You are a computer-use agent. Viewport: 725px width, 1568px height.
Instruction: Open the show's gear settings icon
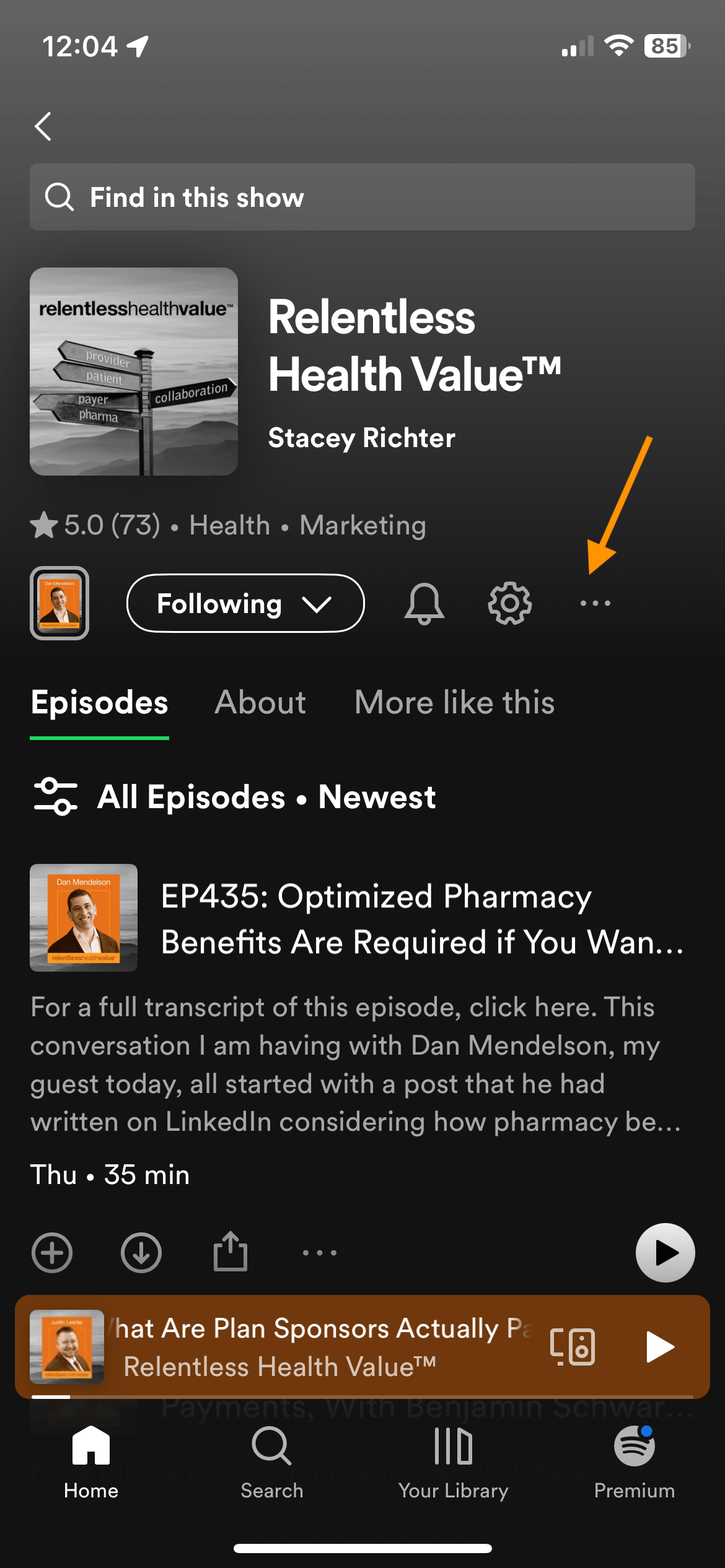click(509, 603)
